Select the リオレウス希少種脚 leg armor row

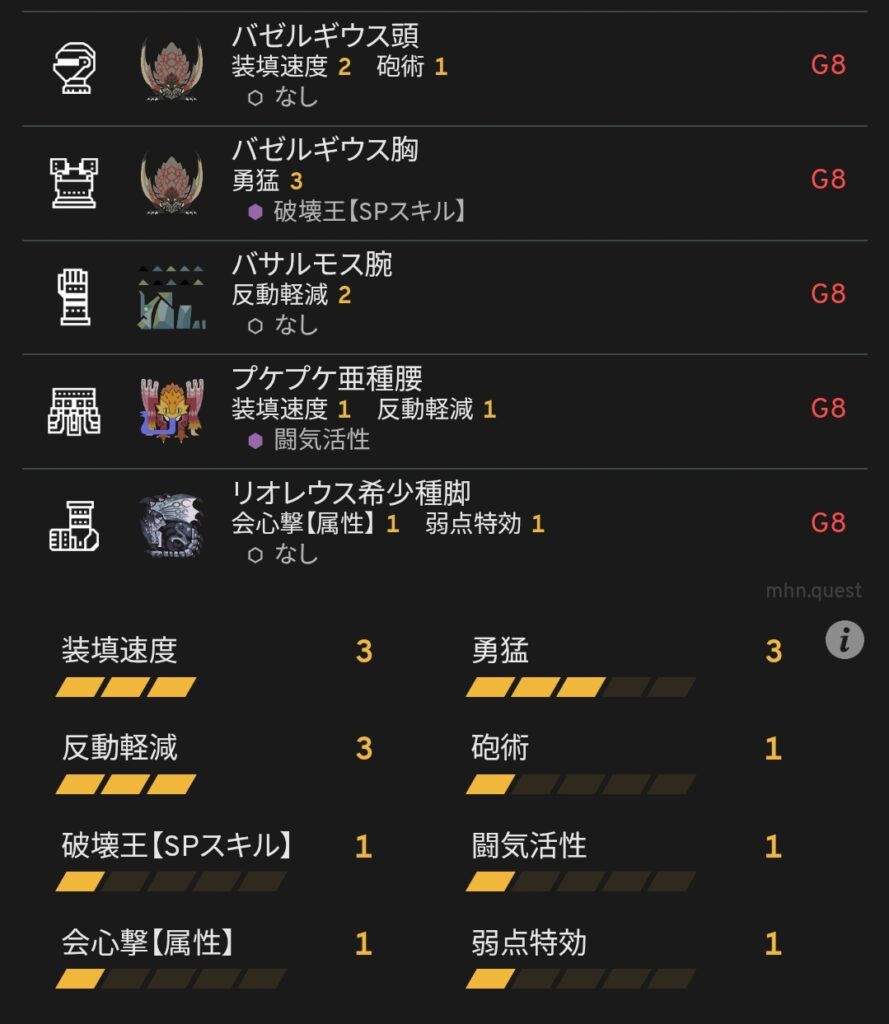(444, 523)
